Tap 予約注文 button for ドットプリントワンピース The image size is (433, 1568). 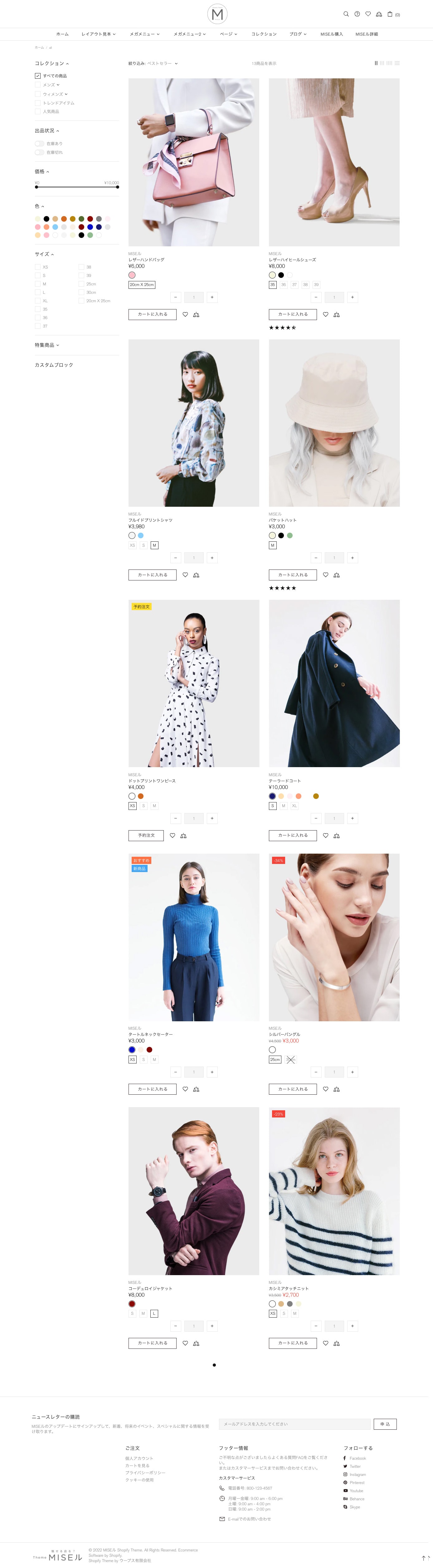click(x=146, y=835)
